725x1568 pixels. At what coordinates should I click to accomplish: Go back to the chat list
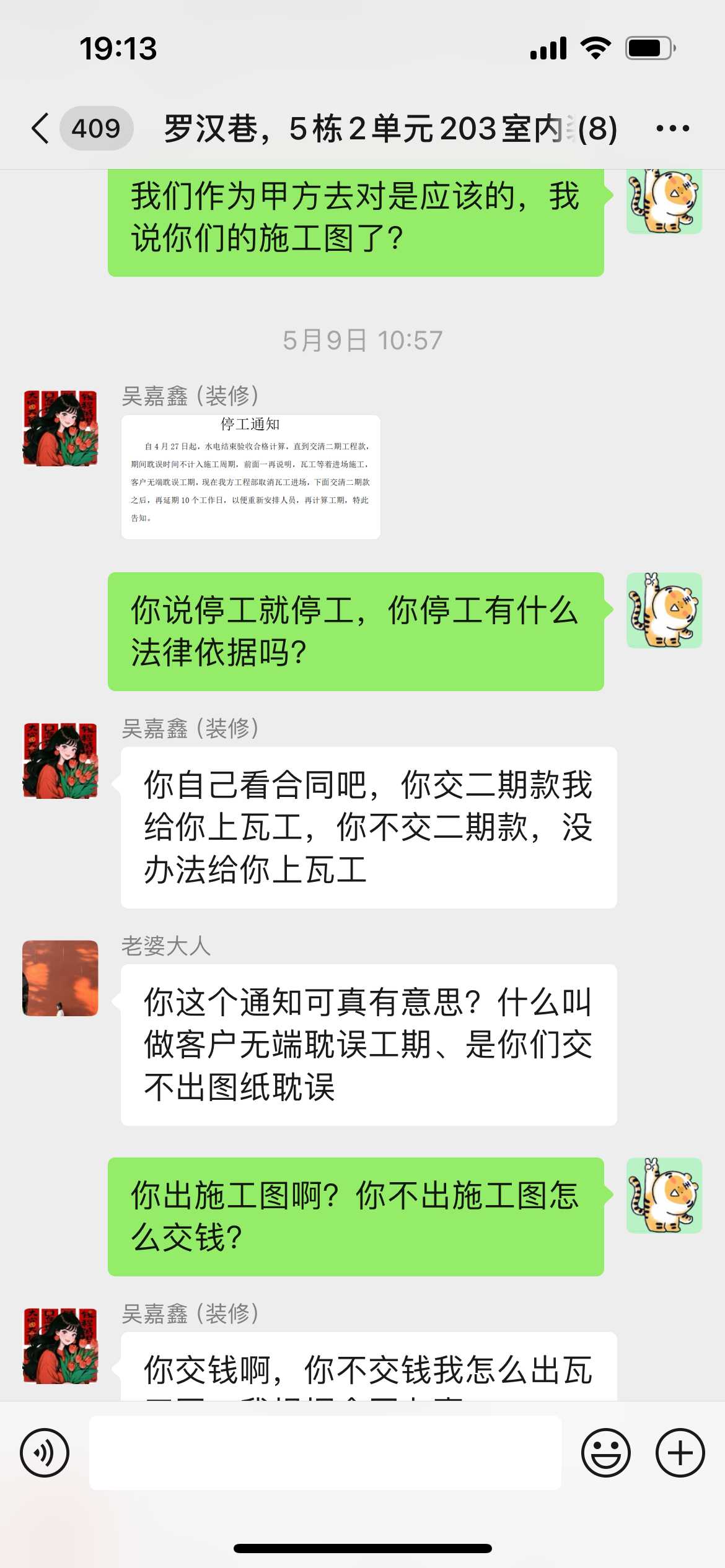[41, 129]
